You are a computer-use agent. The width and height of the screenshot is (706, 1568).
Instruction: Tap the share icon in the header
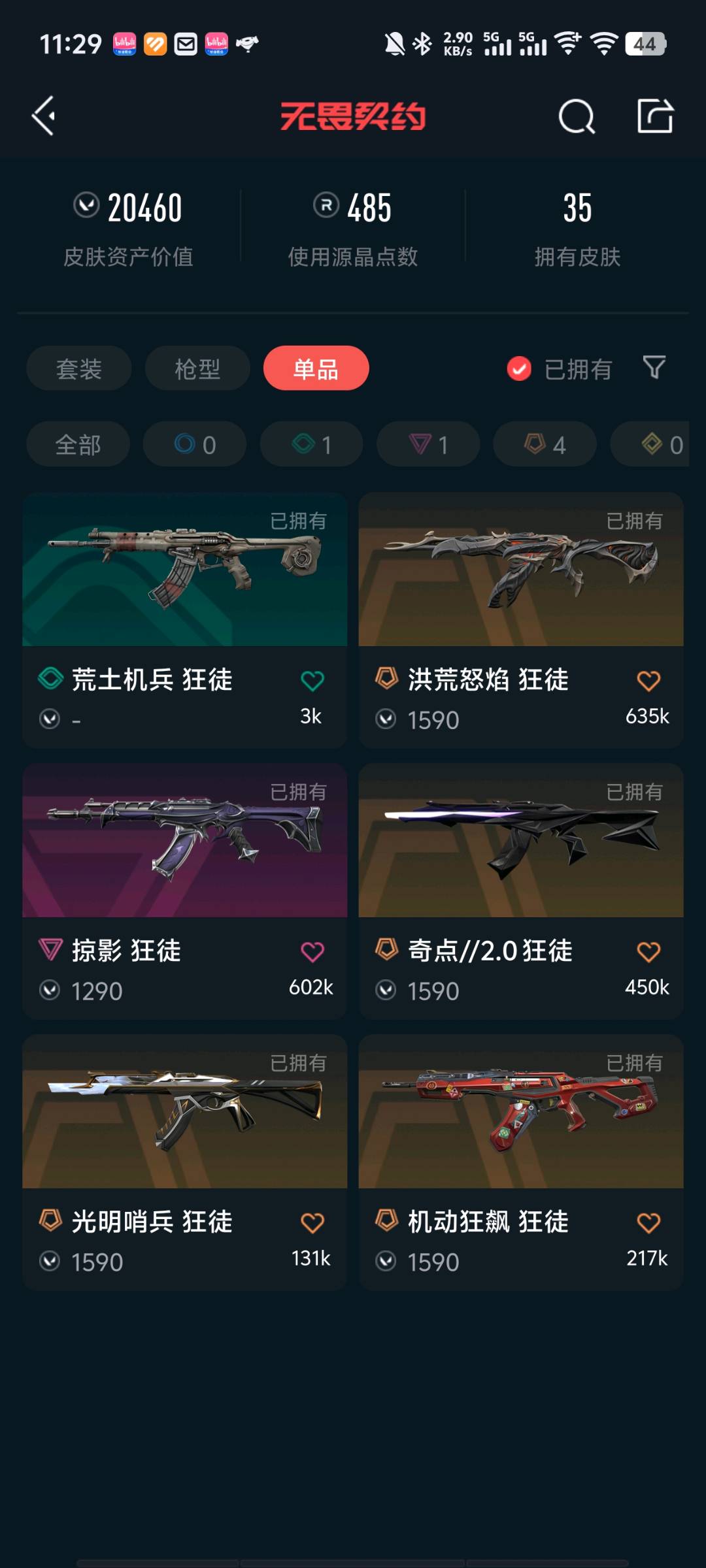(x=655, y=116)
